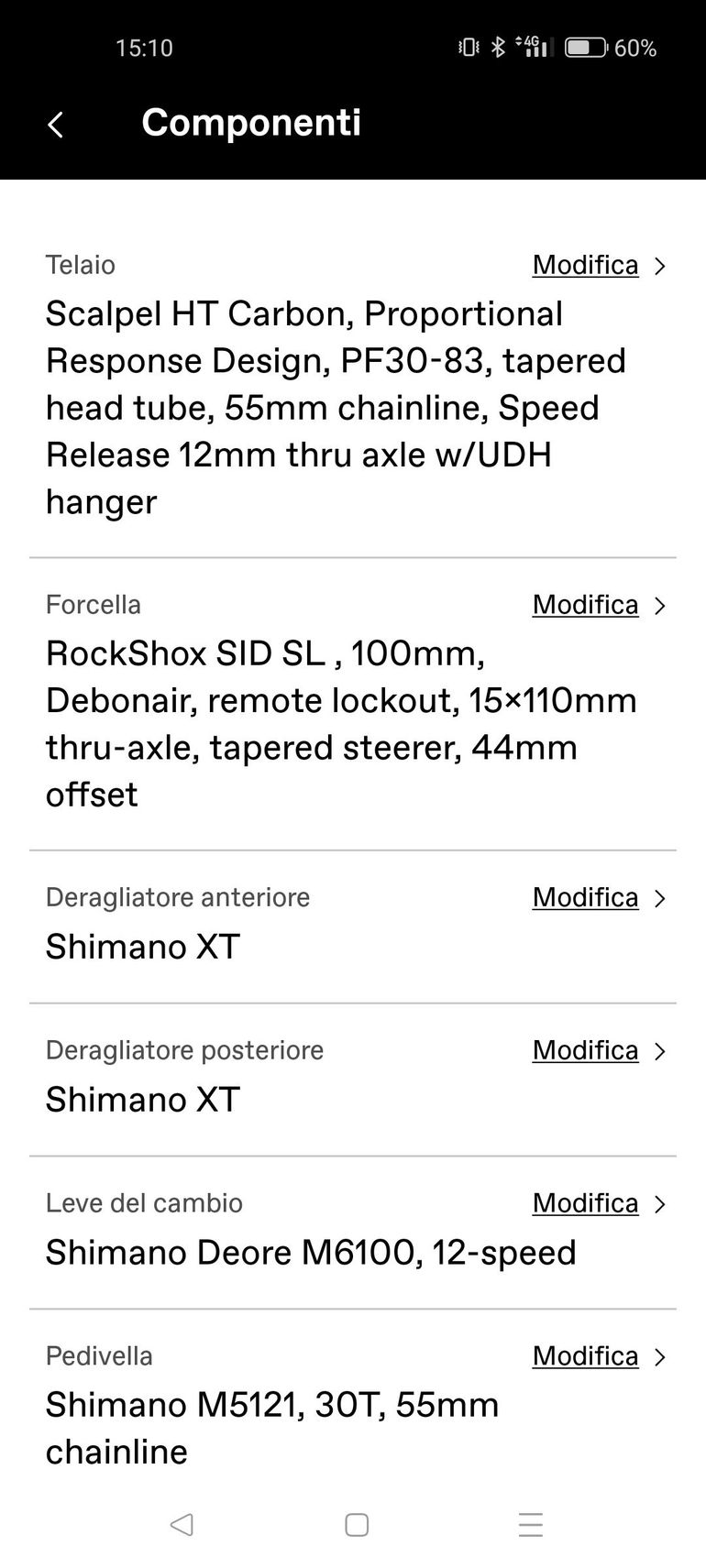Open recent apps from navigation bar
706x1568 pixels.
[531, 1525]
